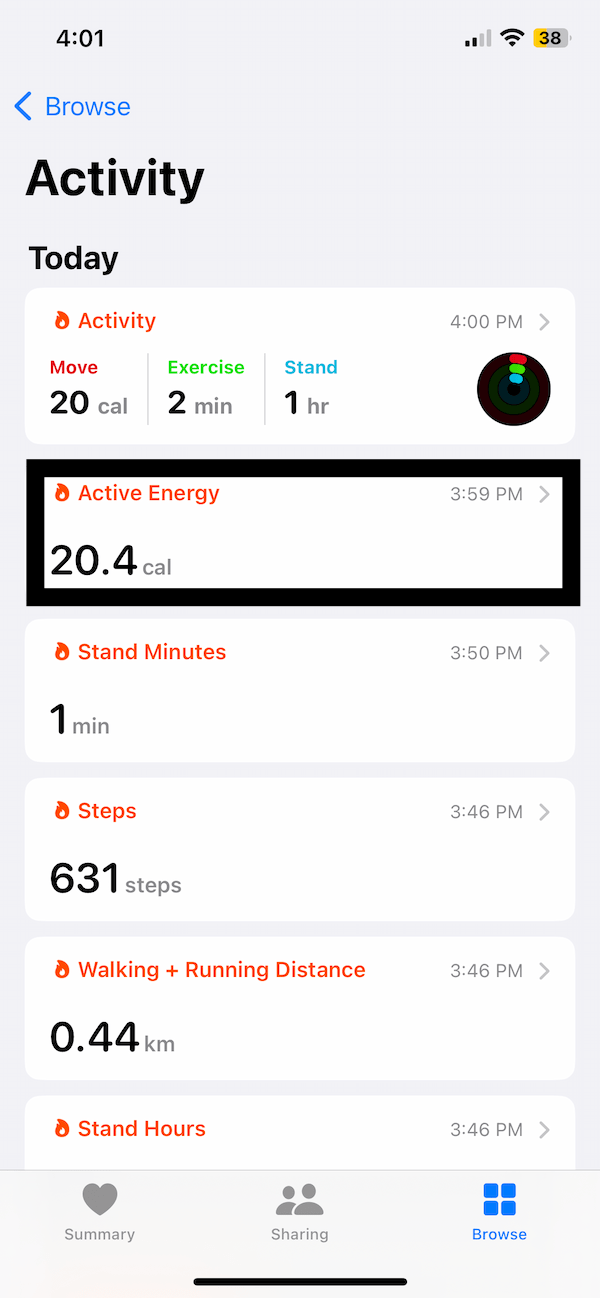Open the Stand Minutes card
This screenshot has width=600, height=1298.
[300, 690]
